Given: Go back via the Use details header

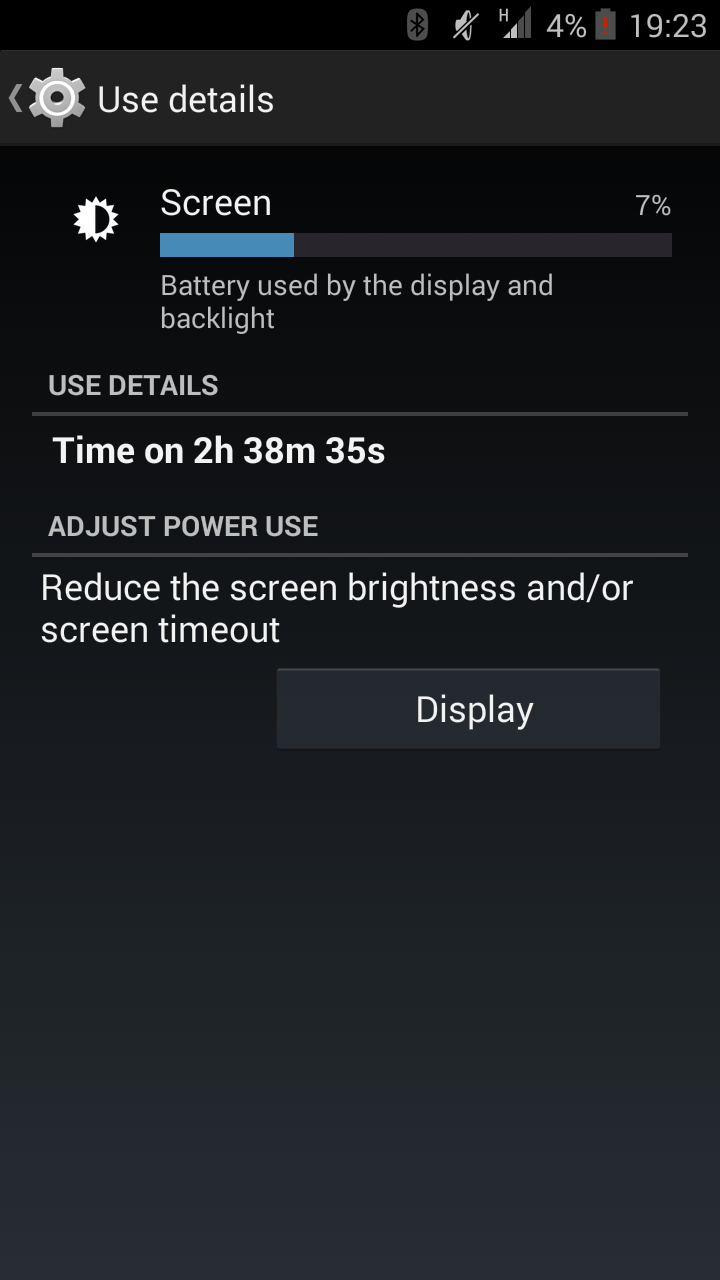Looking at the screenshot, I should point(45,98).
